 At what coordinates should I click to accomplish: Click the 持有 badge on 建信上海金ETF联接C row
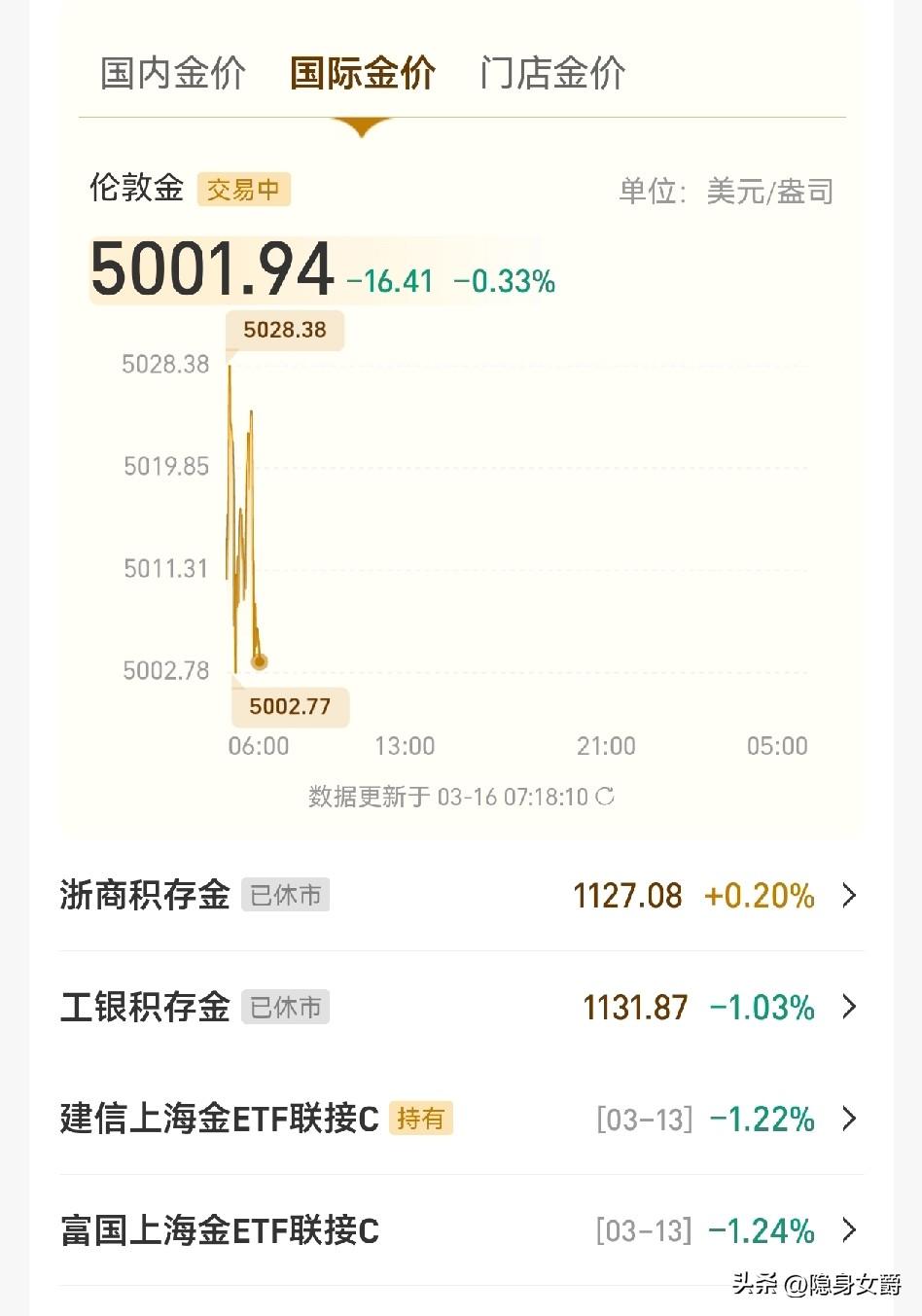[421, 1120]
